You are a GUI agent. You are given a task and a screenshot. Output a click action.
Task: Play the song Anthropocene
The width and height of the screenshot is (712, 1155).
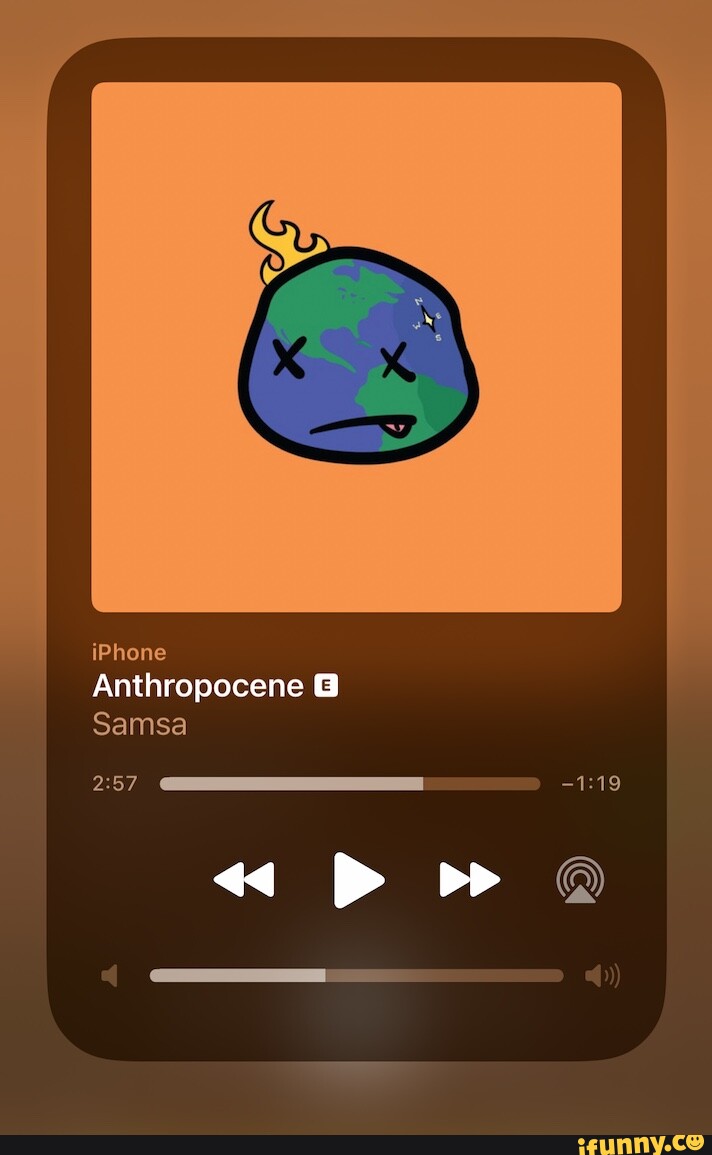coord(357,880)
